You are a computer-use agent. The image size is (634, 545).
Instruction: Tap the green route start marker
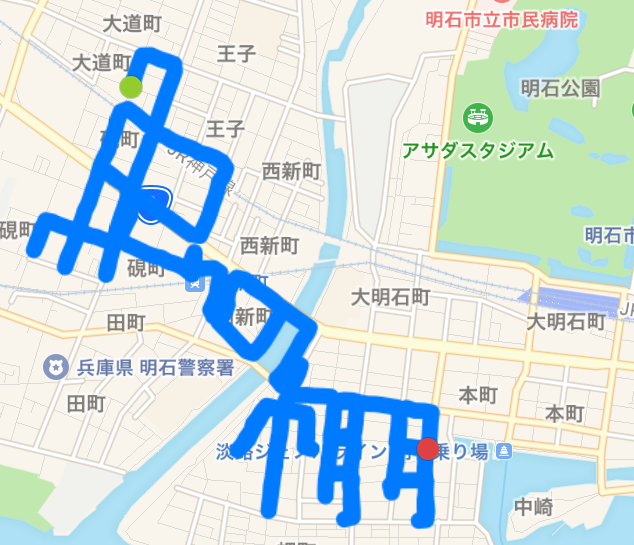click(131, 87)
